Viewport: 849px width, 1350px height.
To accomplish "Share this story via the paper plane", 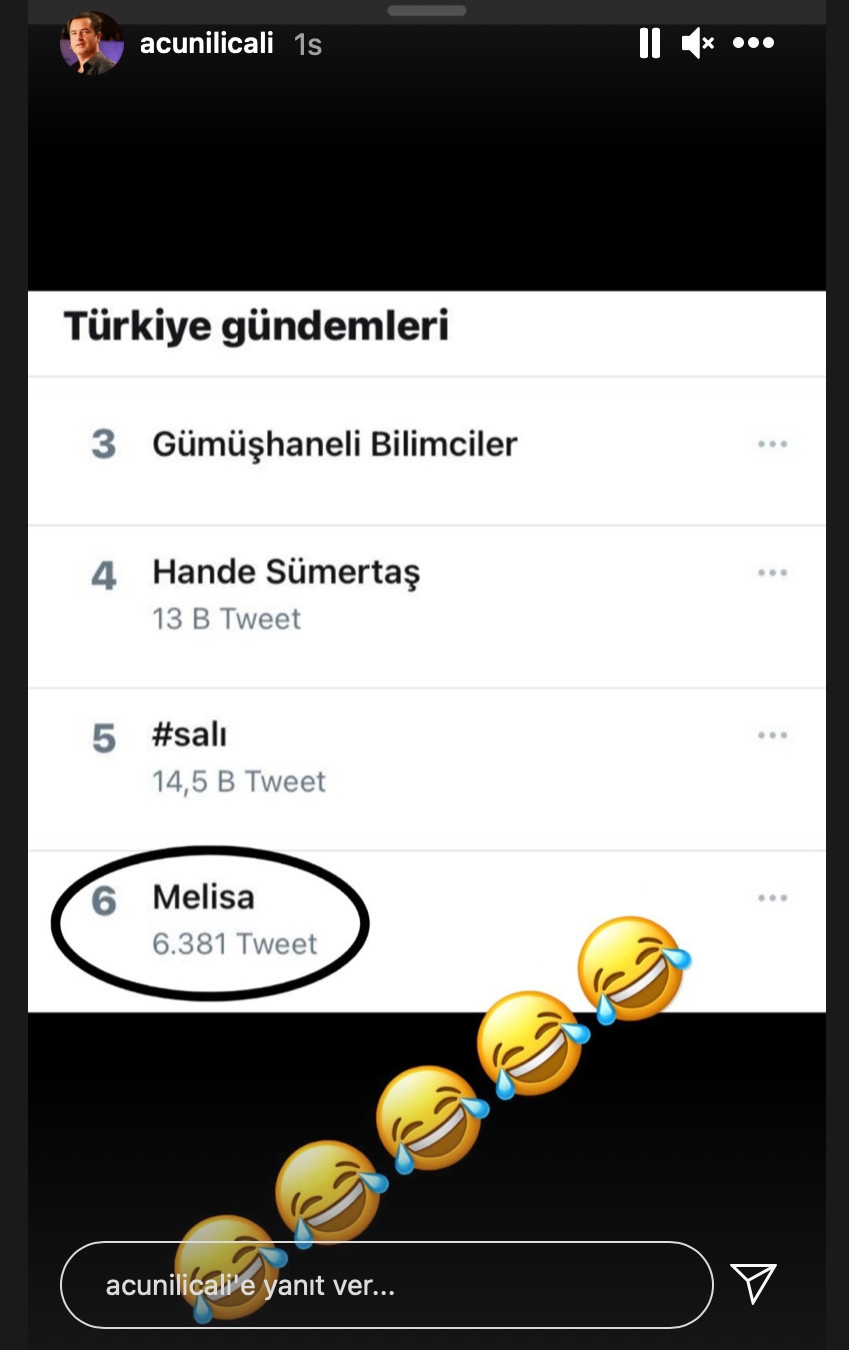I will pos(753,1283).
